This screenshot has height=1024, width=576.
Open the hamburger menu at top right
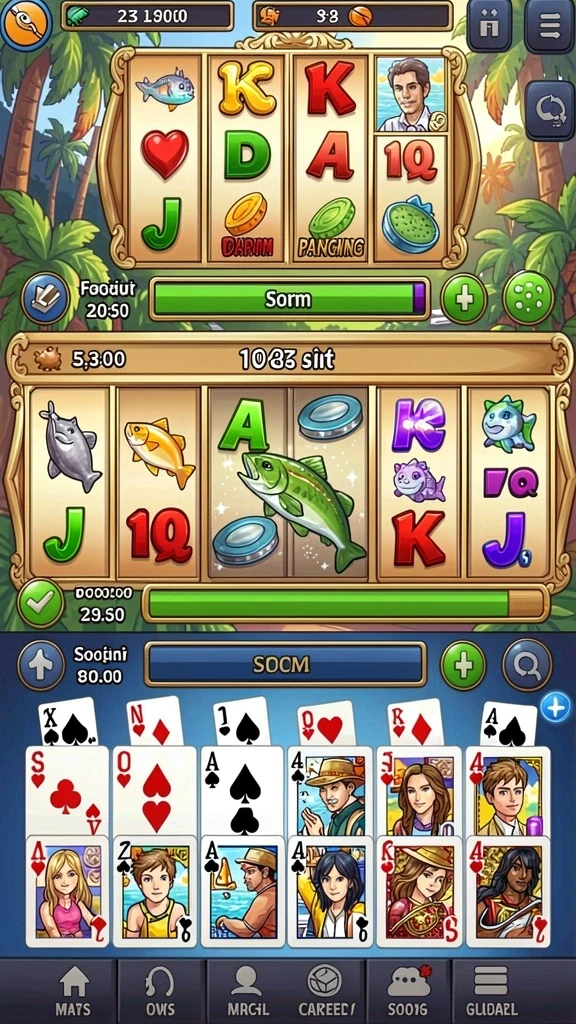pyautogui.click(x=550, y=24)
